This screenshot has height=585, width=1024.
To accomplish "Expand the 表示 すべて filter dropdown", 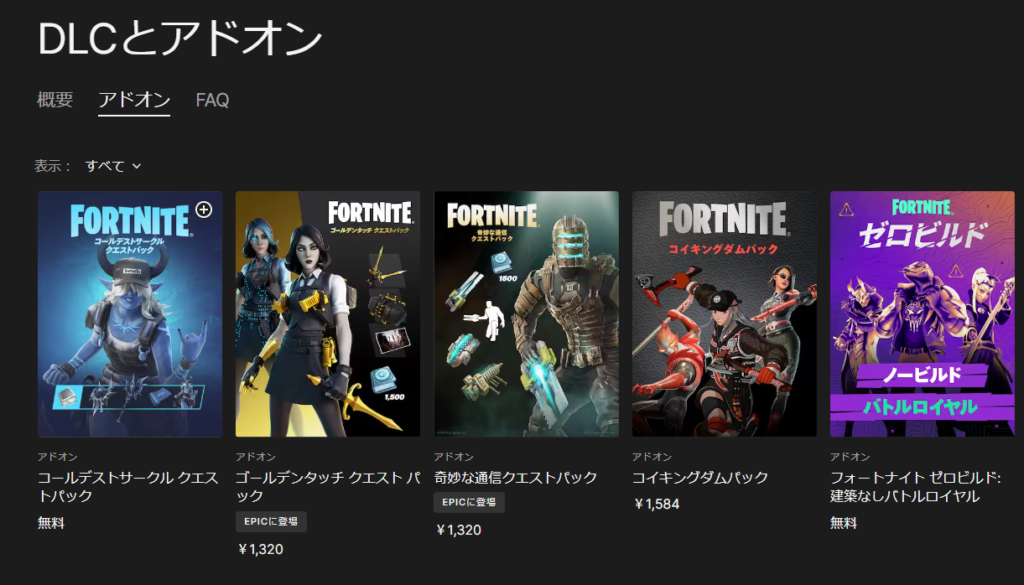I will (113, 166).
